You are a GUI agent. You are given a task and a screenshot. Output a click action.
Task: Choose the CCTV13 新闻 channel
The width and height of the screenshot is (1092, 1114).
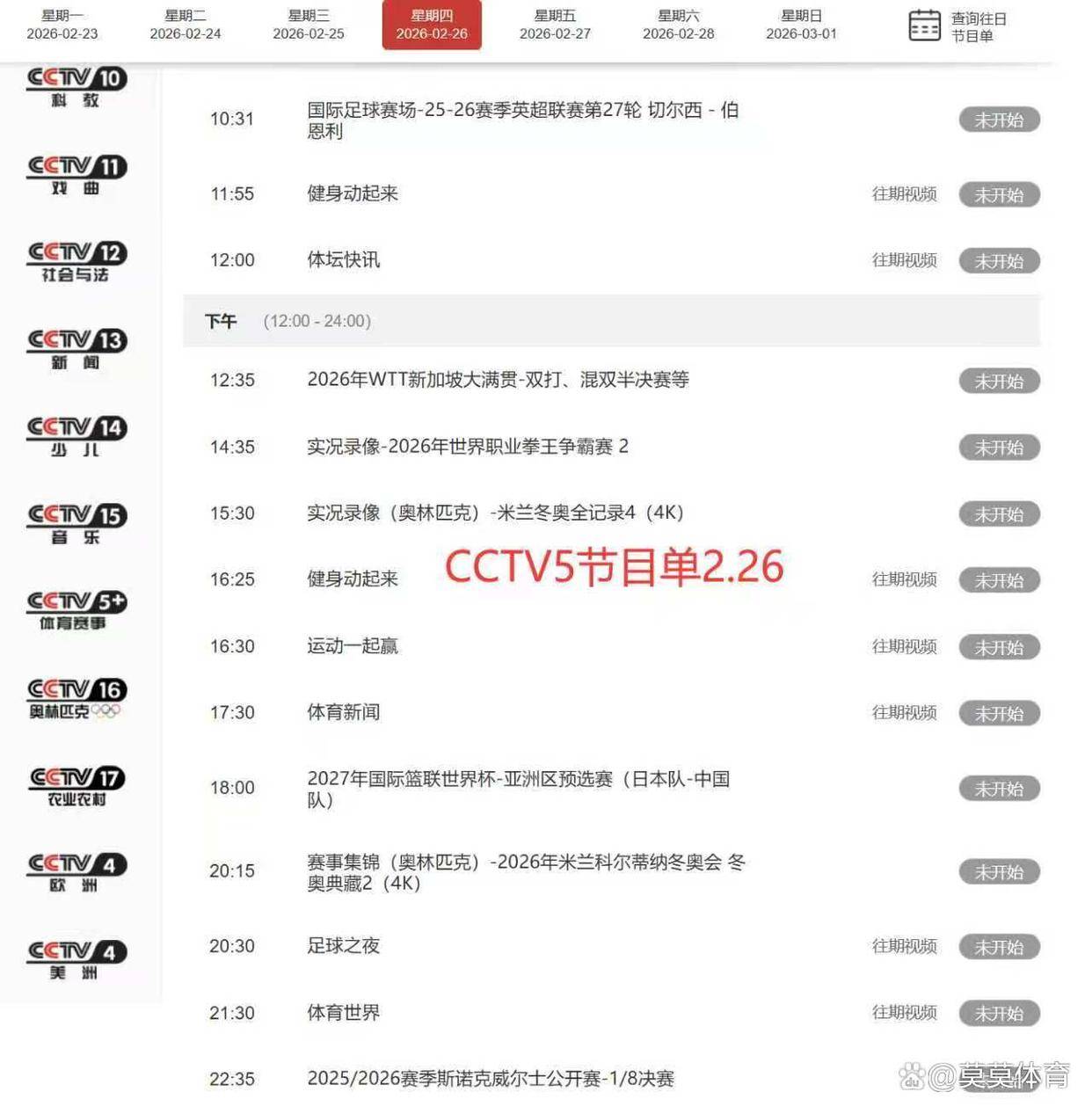pyautogui.click(x=76, y=349)
